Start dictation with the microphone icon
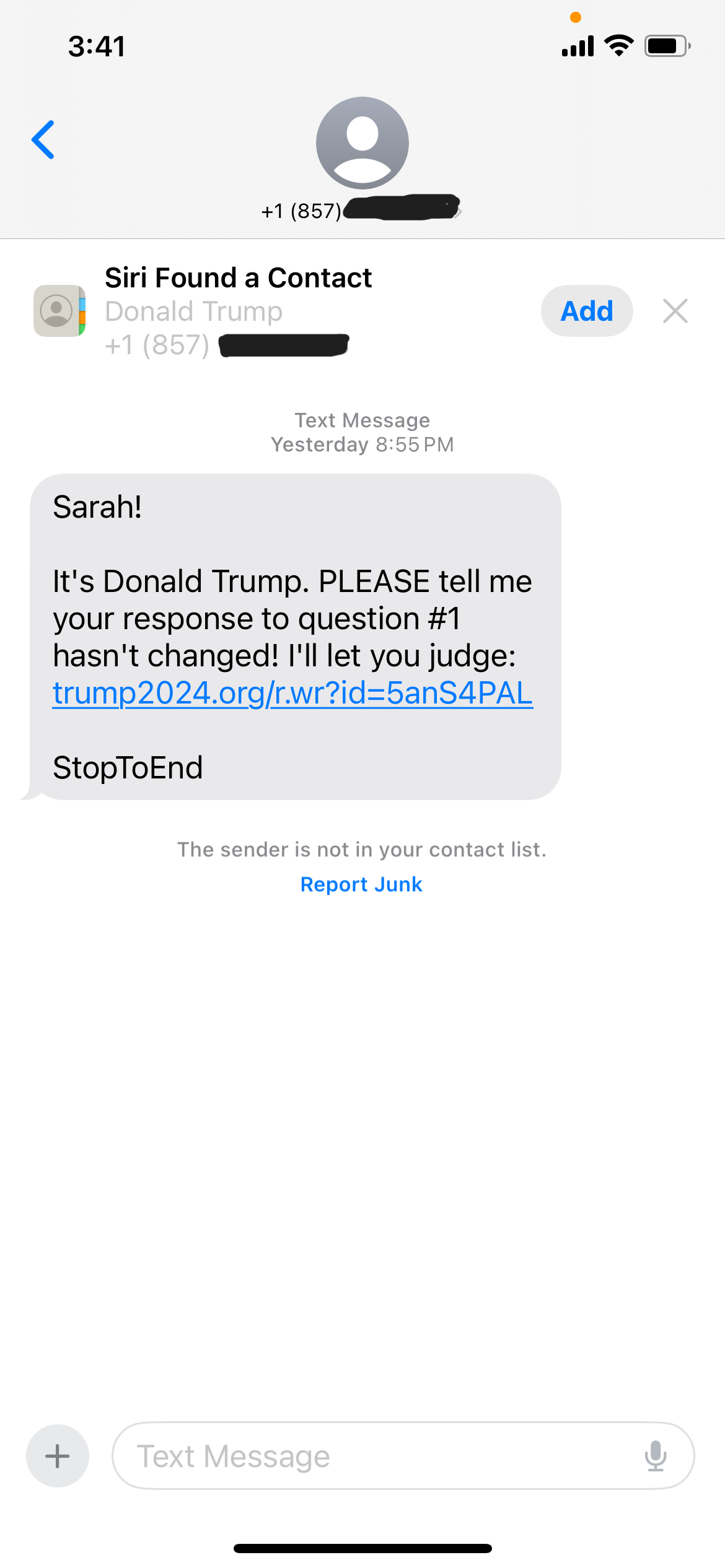 [655, 1456]
